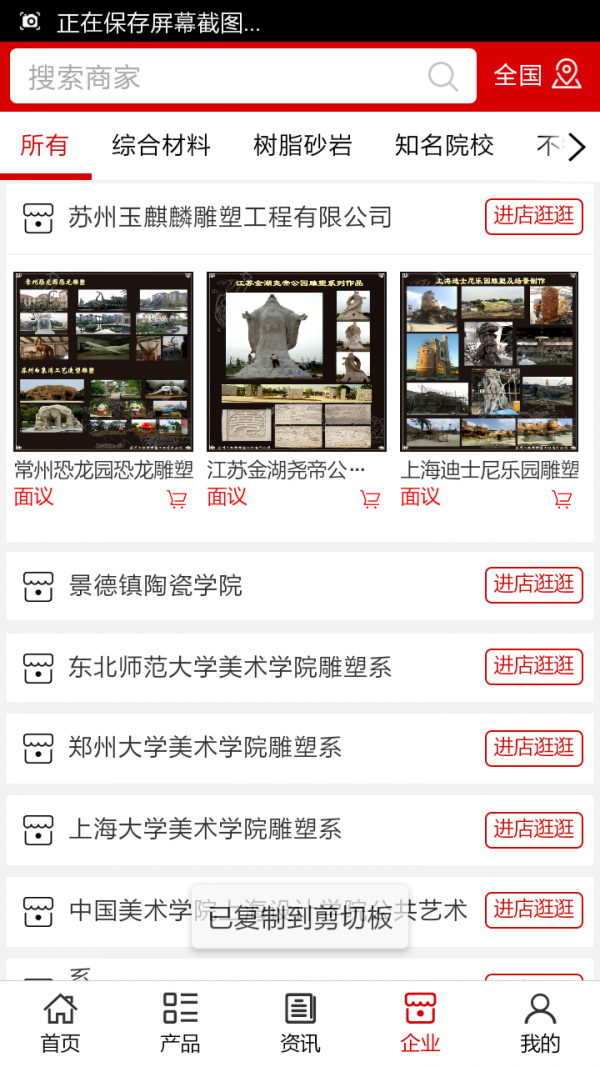Open the 资讯 news tab
Image resolution: width=600 pixels, height=1067 pixels.
(x=300, y=1023)
